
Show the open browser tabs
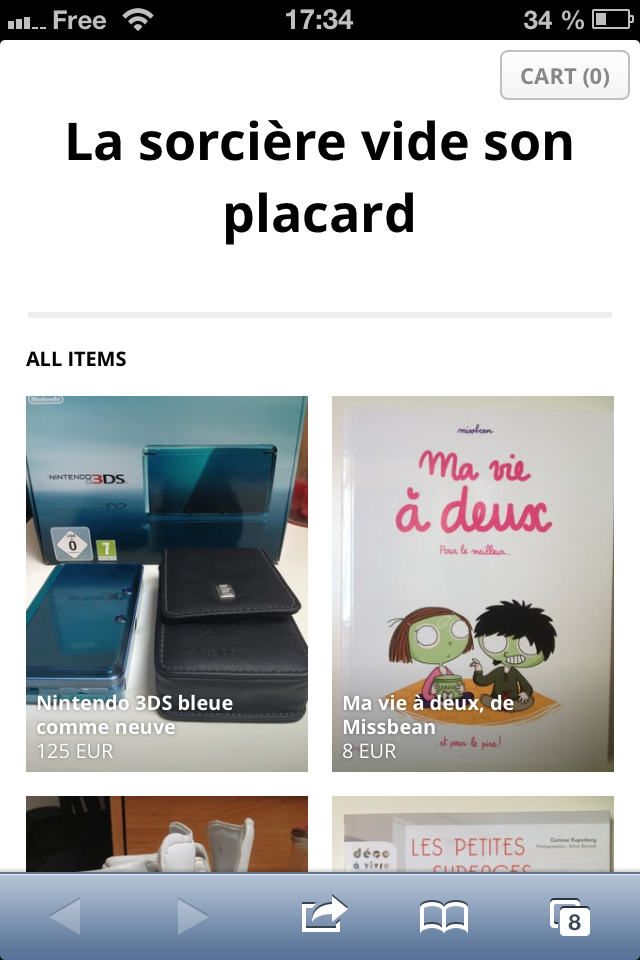point(569,916)
